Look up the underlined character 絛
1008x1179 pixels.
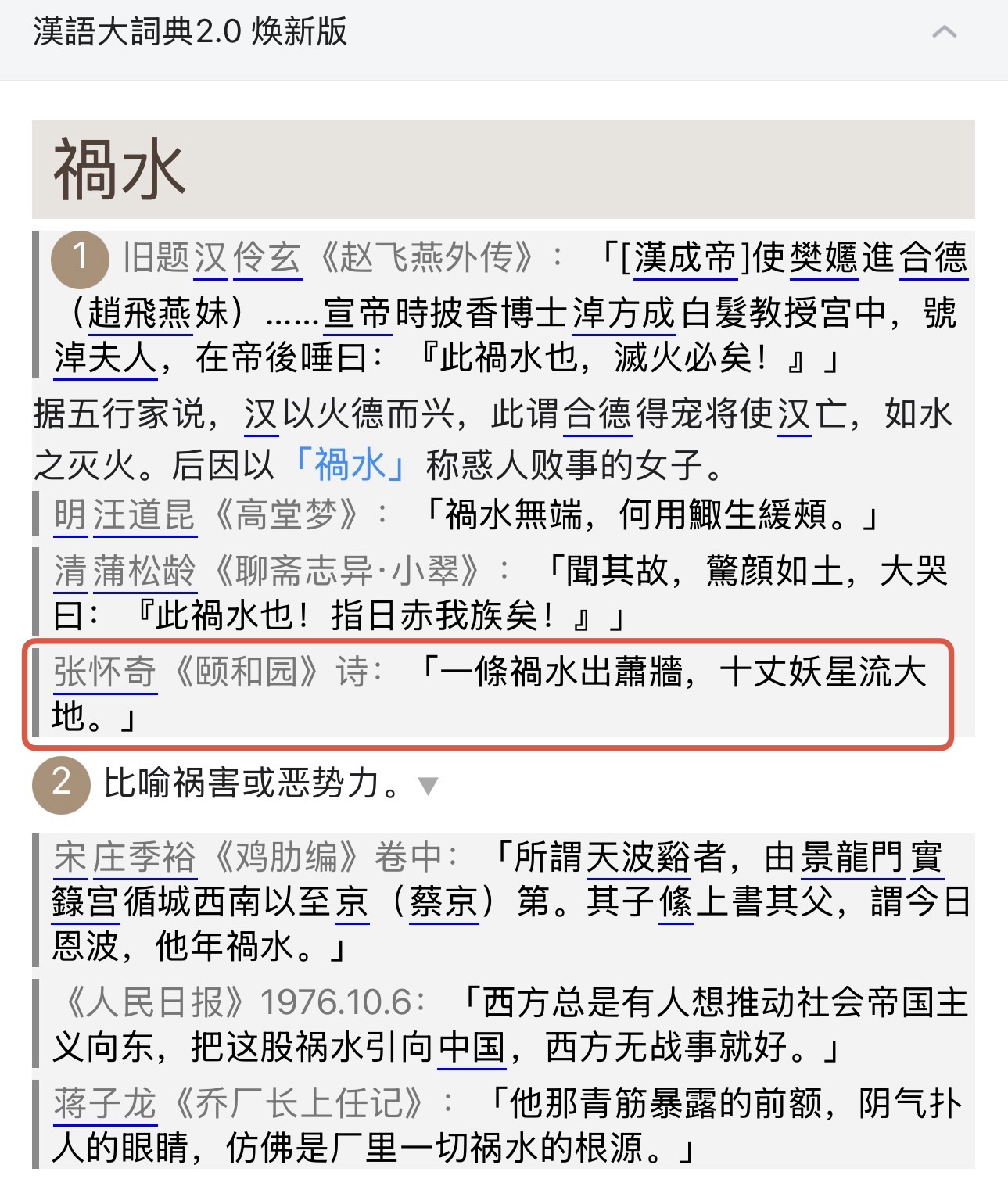pyautogui.click(x=676, y=902)
